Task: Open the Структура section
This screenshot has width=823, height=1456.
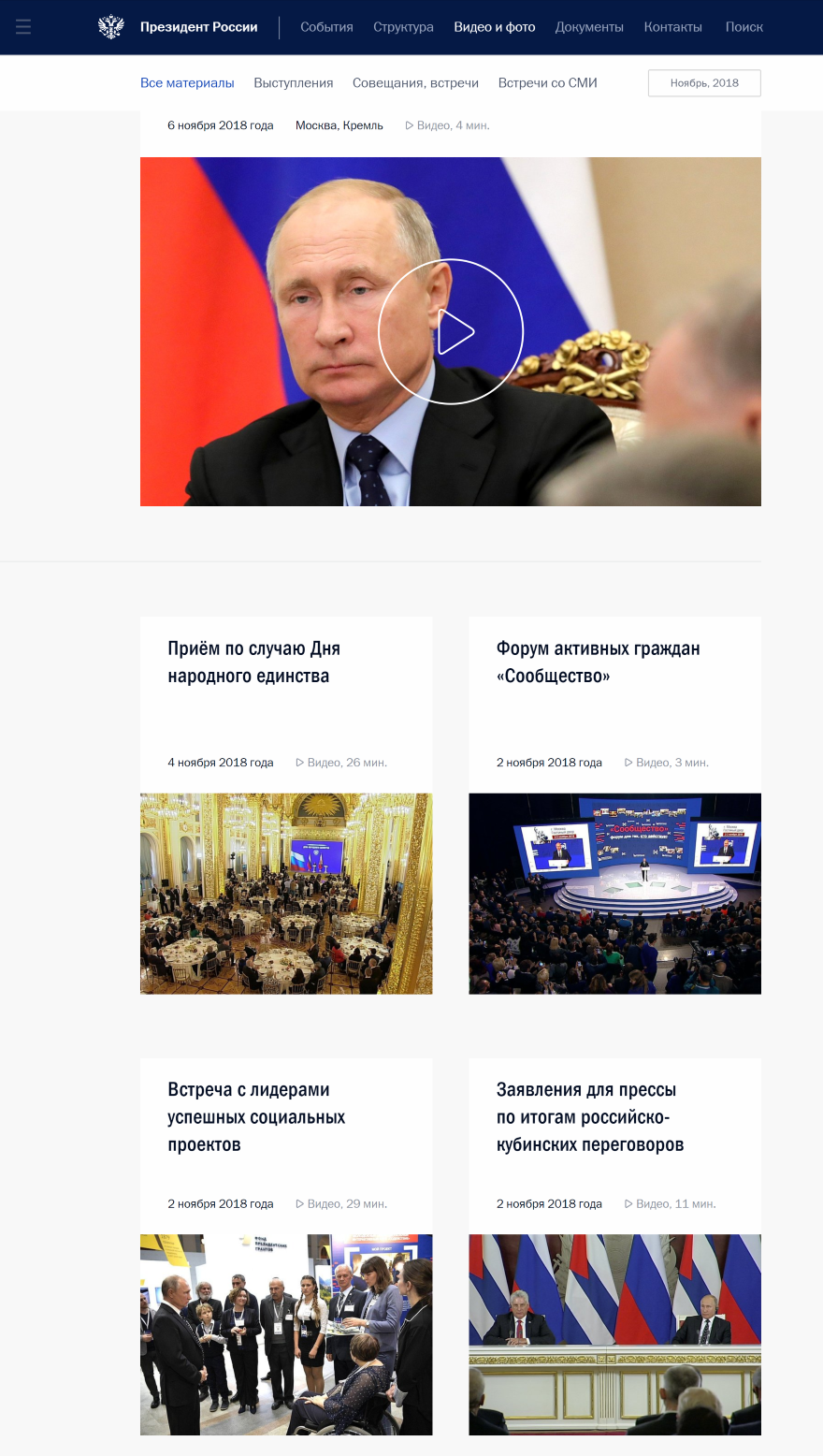Action: pos(403,27)
